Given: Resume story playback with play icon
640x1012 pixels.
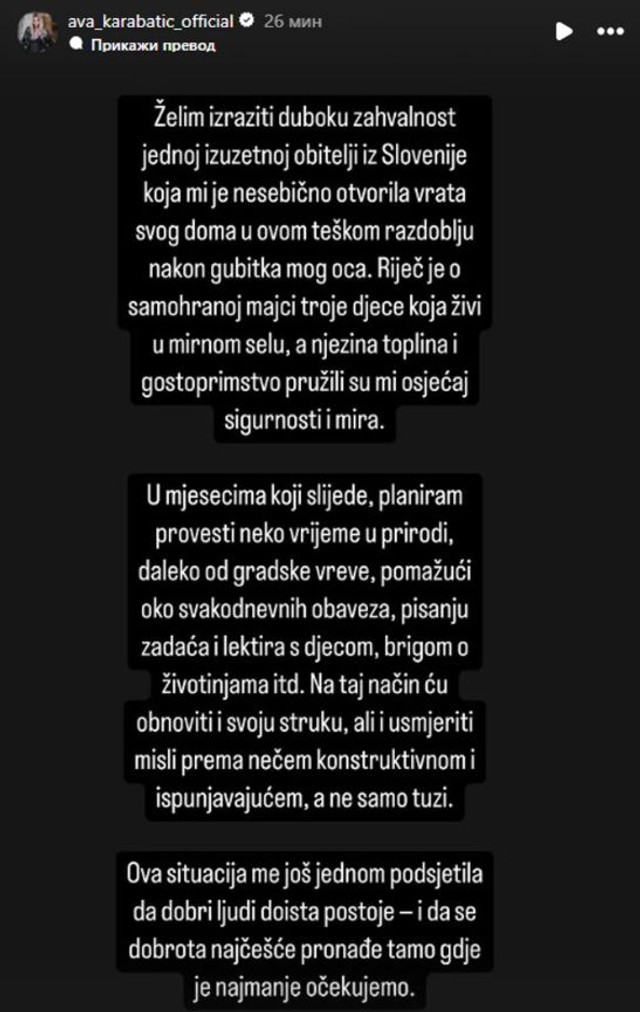Looking at the screenshot, I should coord(564,31).
